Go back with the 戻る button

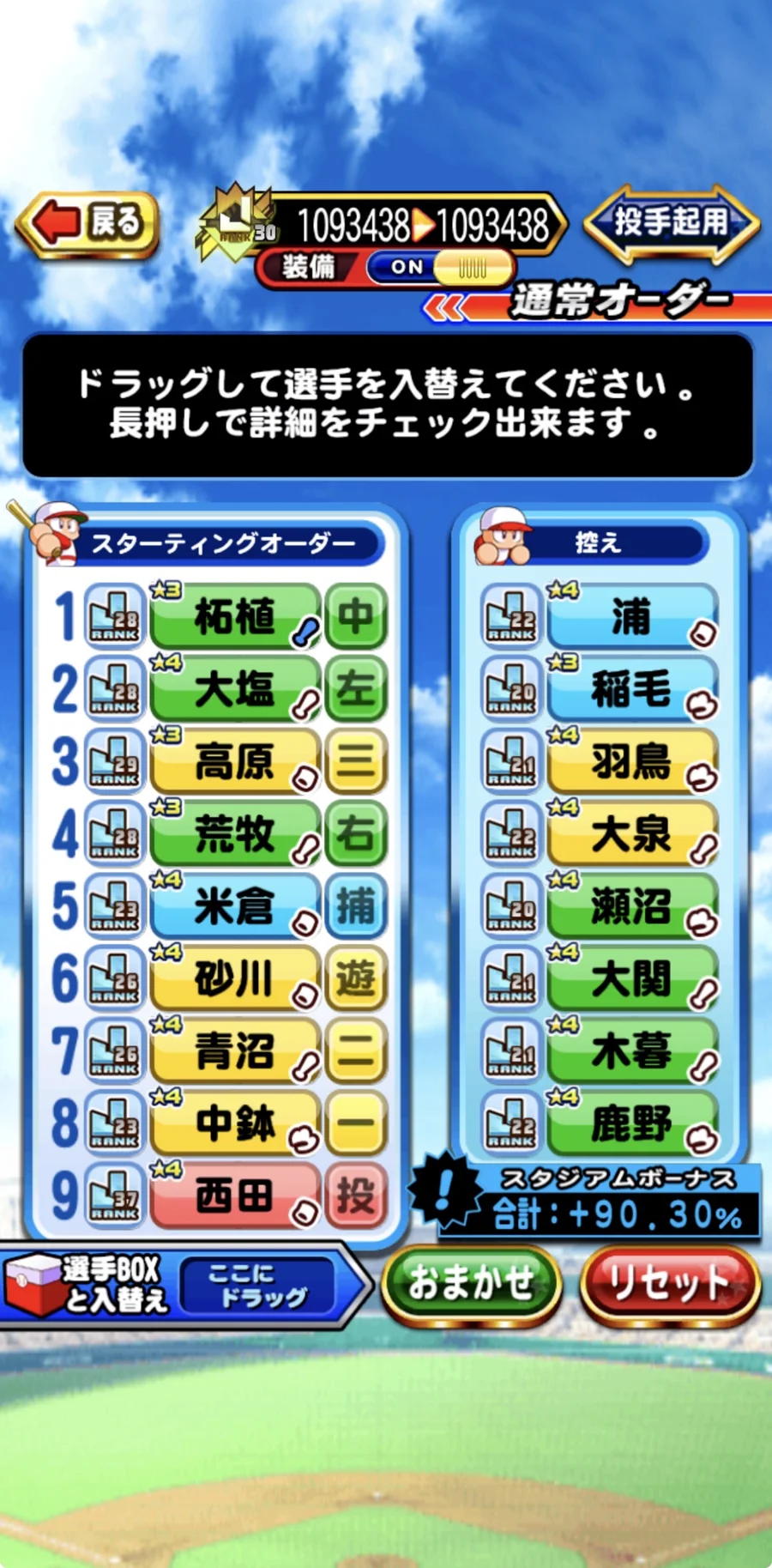87,224
